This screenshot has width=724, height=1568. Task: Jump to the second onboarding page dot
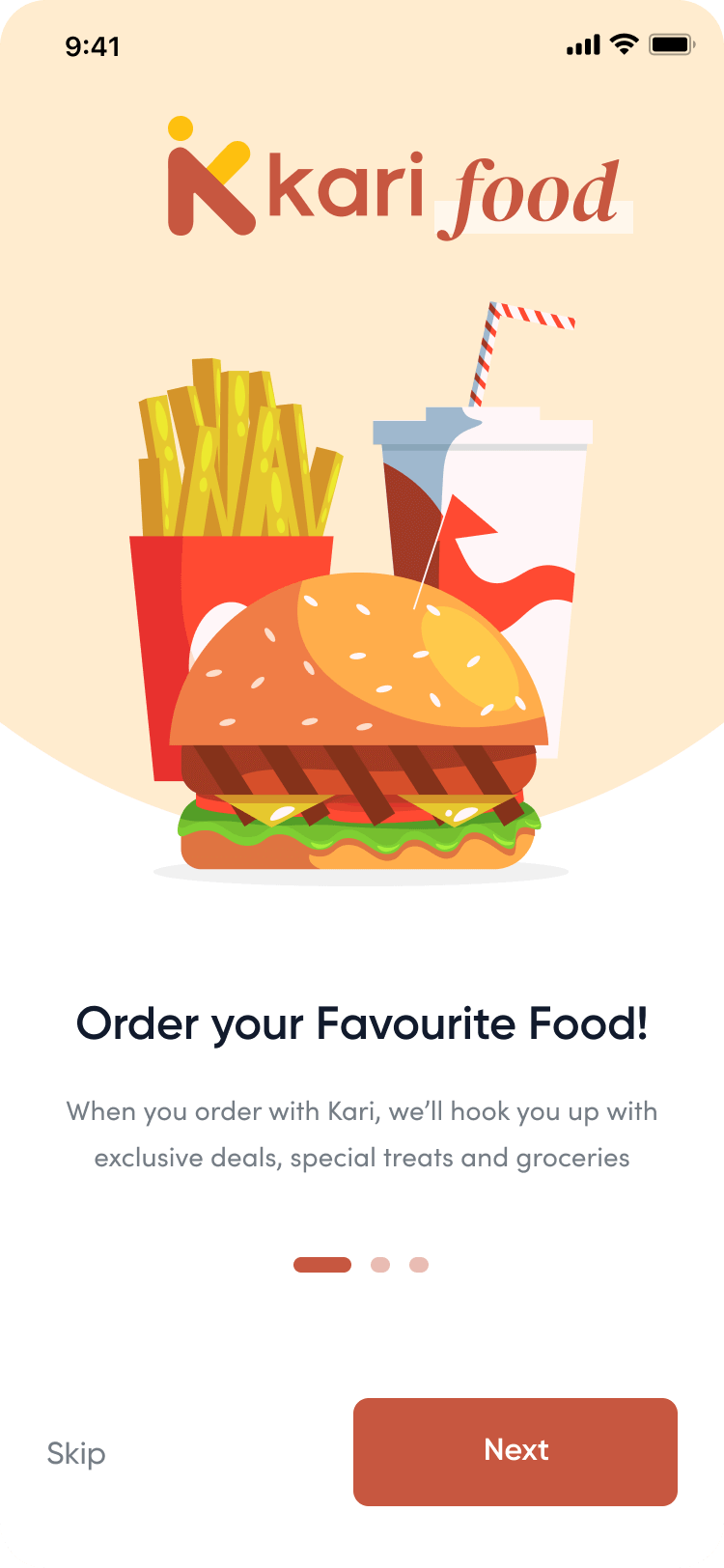[380, 1265]
